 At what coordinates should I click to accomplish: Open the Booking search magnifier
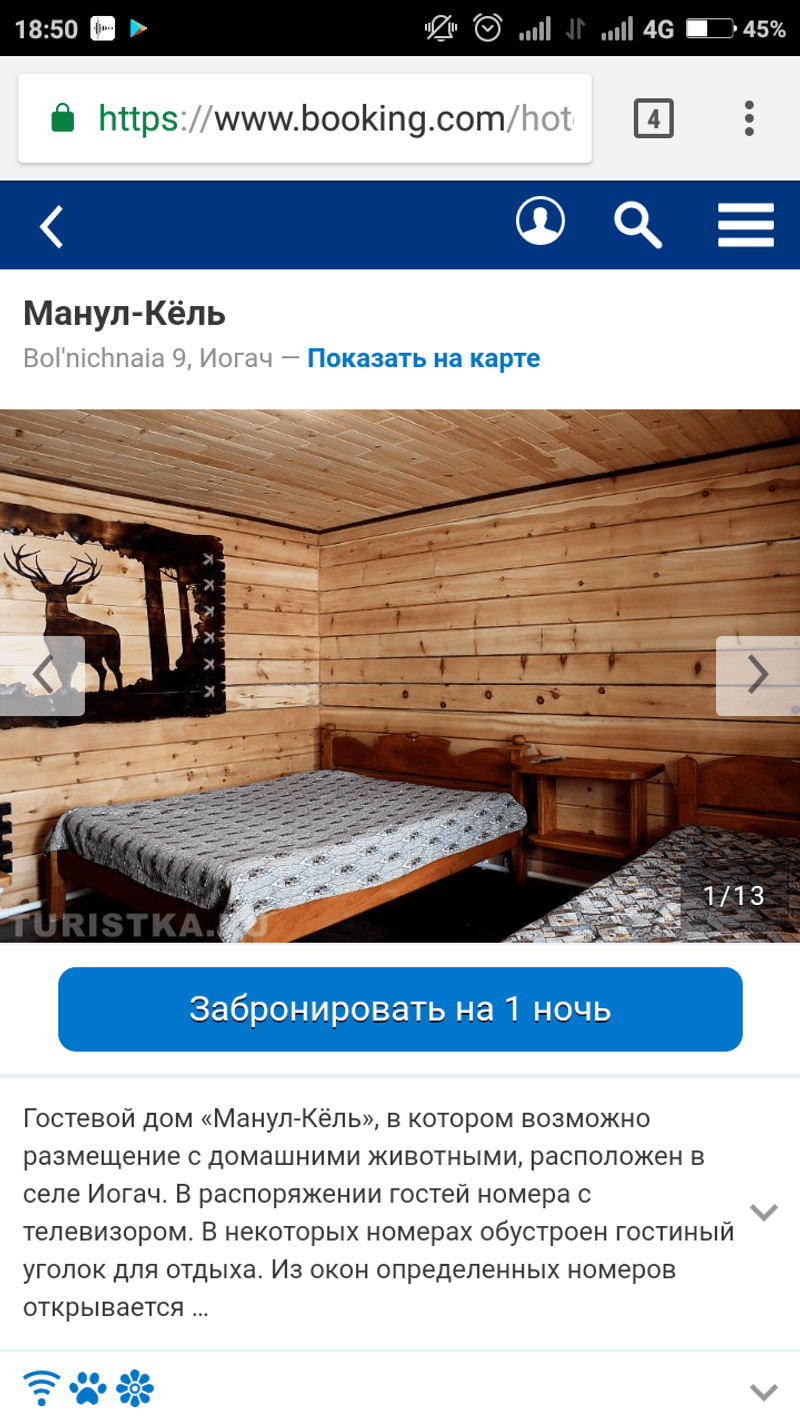(x=637, y=225)
